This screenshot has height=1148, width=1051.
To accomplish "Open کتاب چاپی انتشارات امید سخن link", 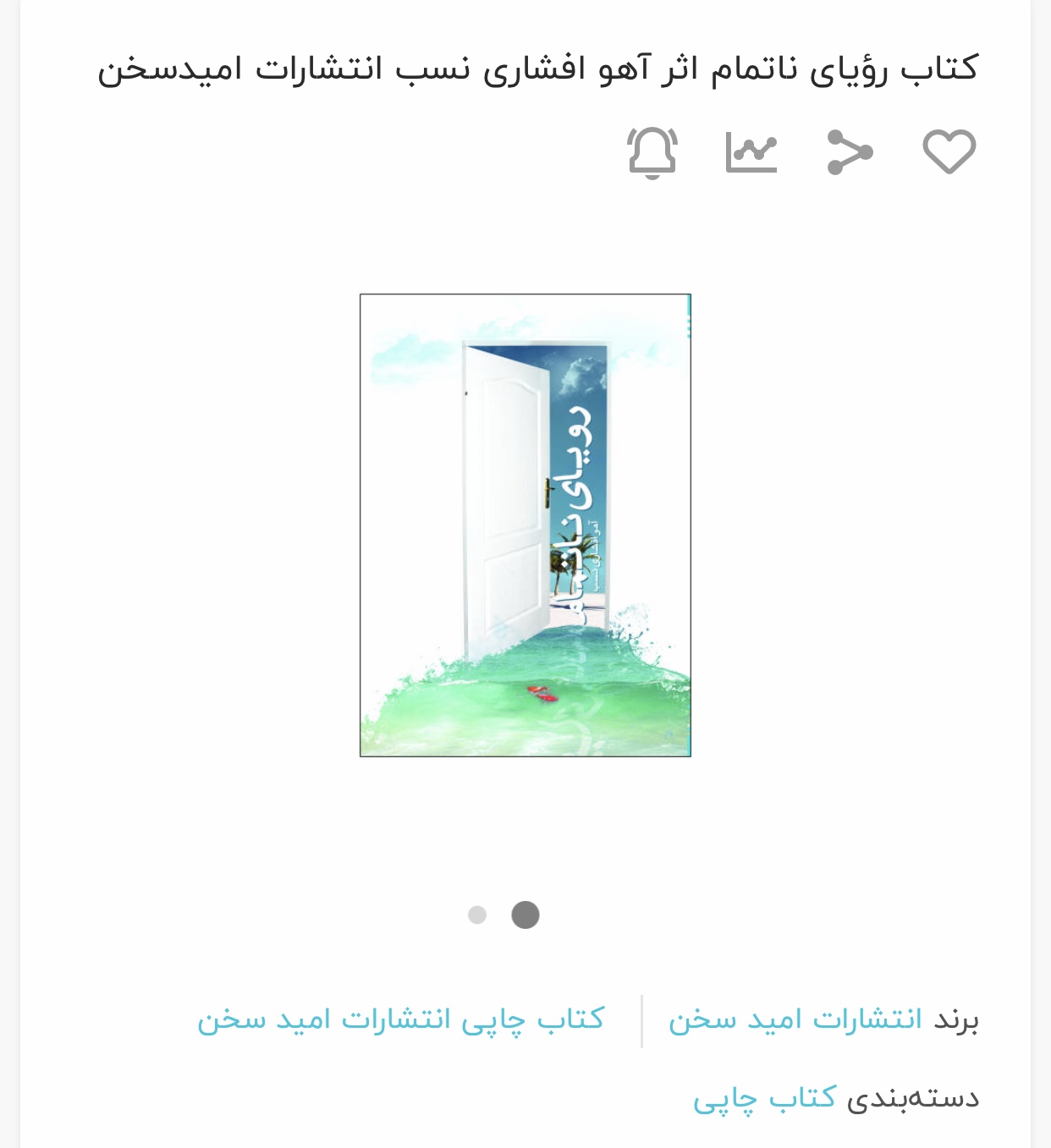I will 400,1019.
